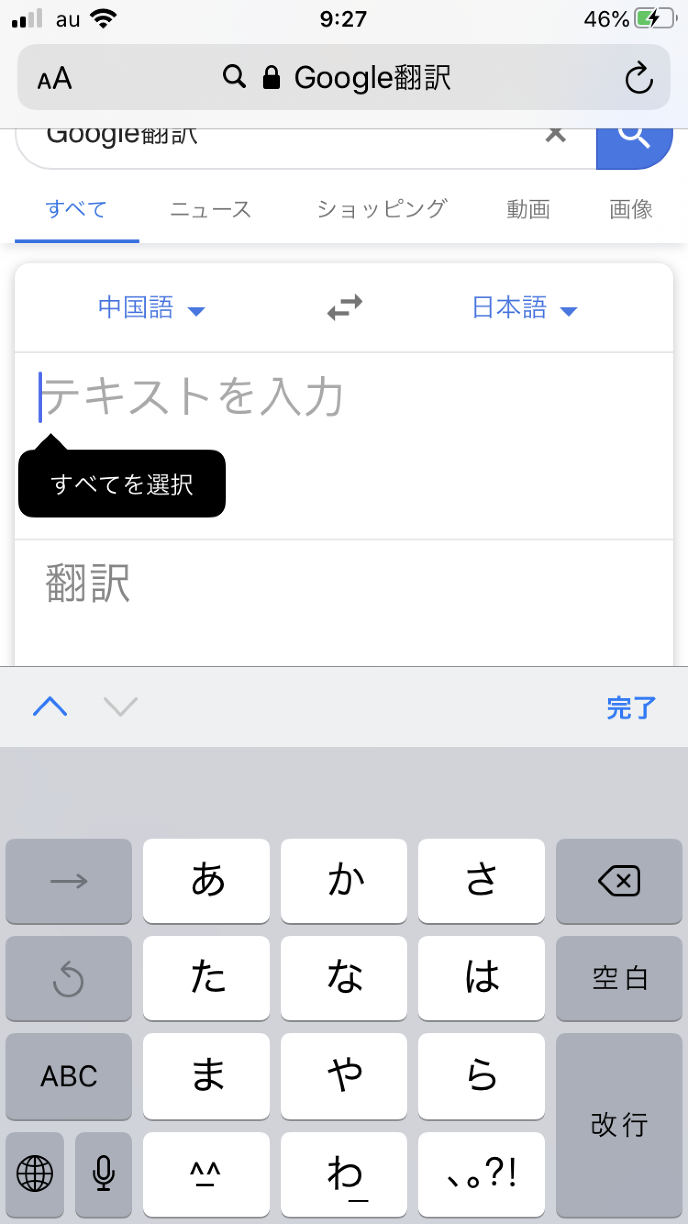Hit the backspace key
Image resolution: width=688 pixels, height=1224 pixels.
pyautogui.click(x=618, y=881)
